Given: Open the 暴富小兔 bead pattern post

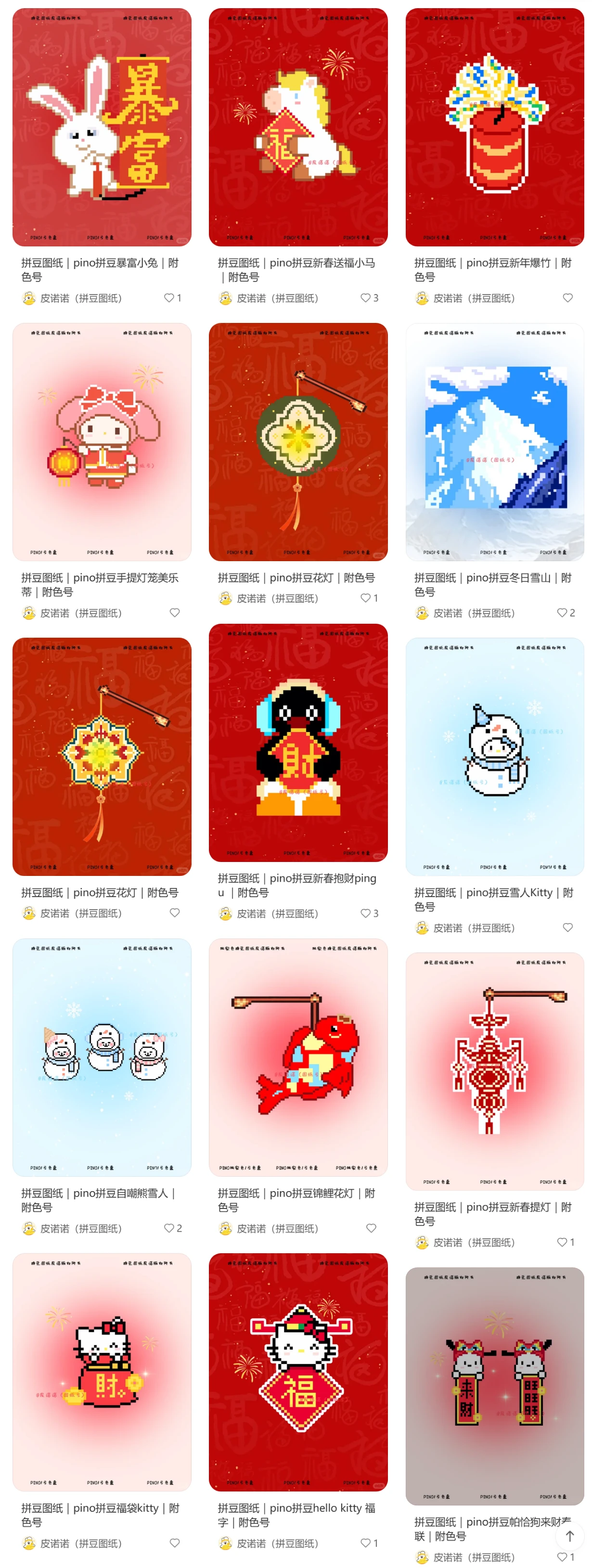Looking at the screenshot, I should [102, 127].
